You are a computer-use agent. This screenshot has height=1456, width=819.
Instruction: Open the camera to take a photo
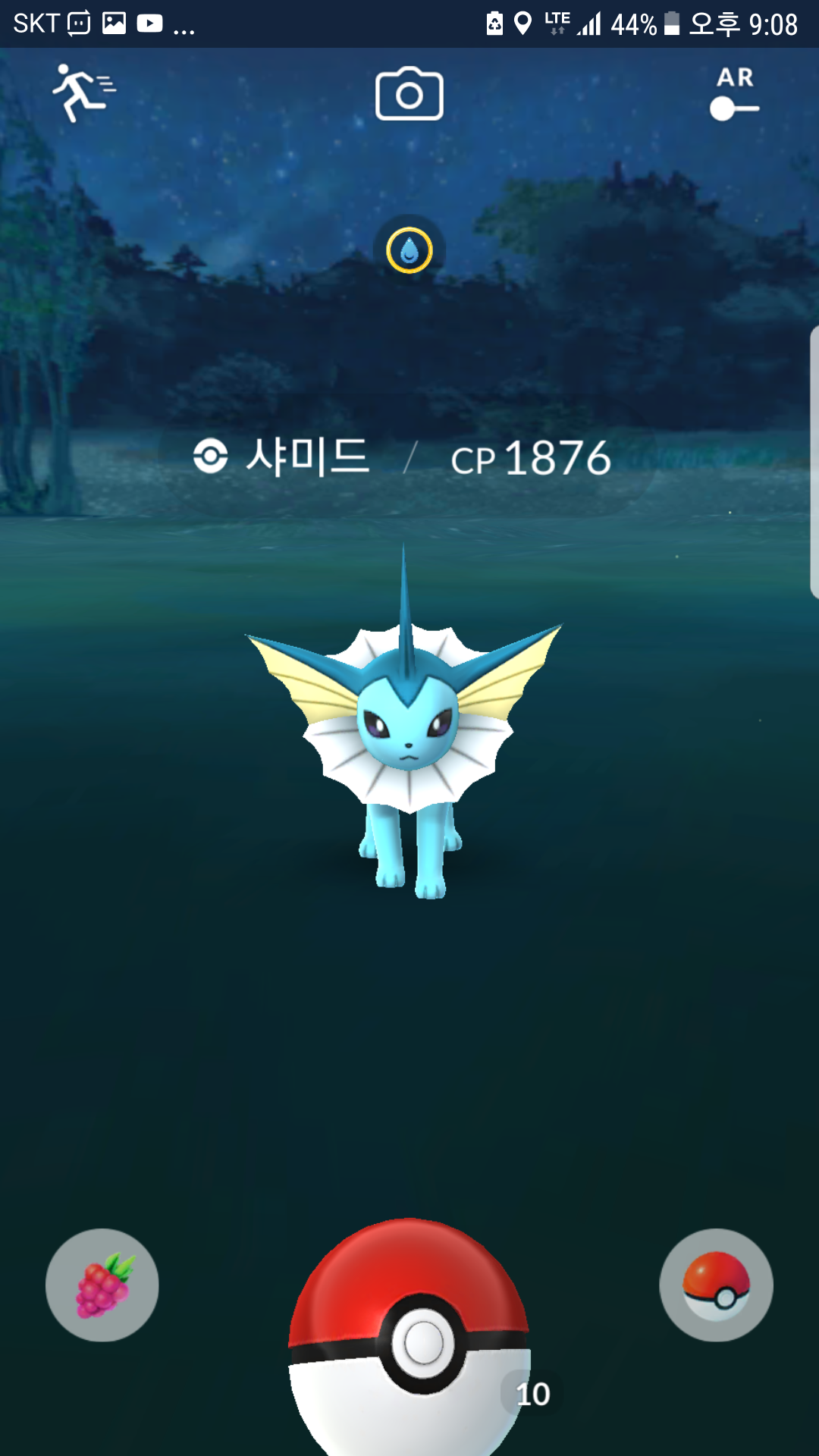[x=409, y=94]
